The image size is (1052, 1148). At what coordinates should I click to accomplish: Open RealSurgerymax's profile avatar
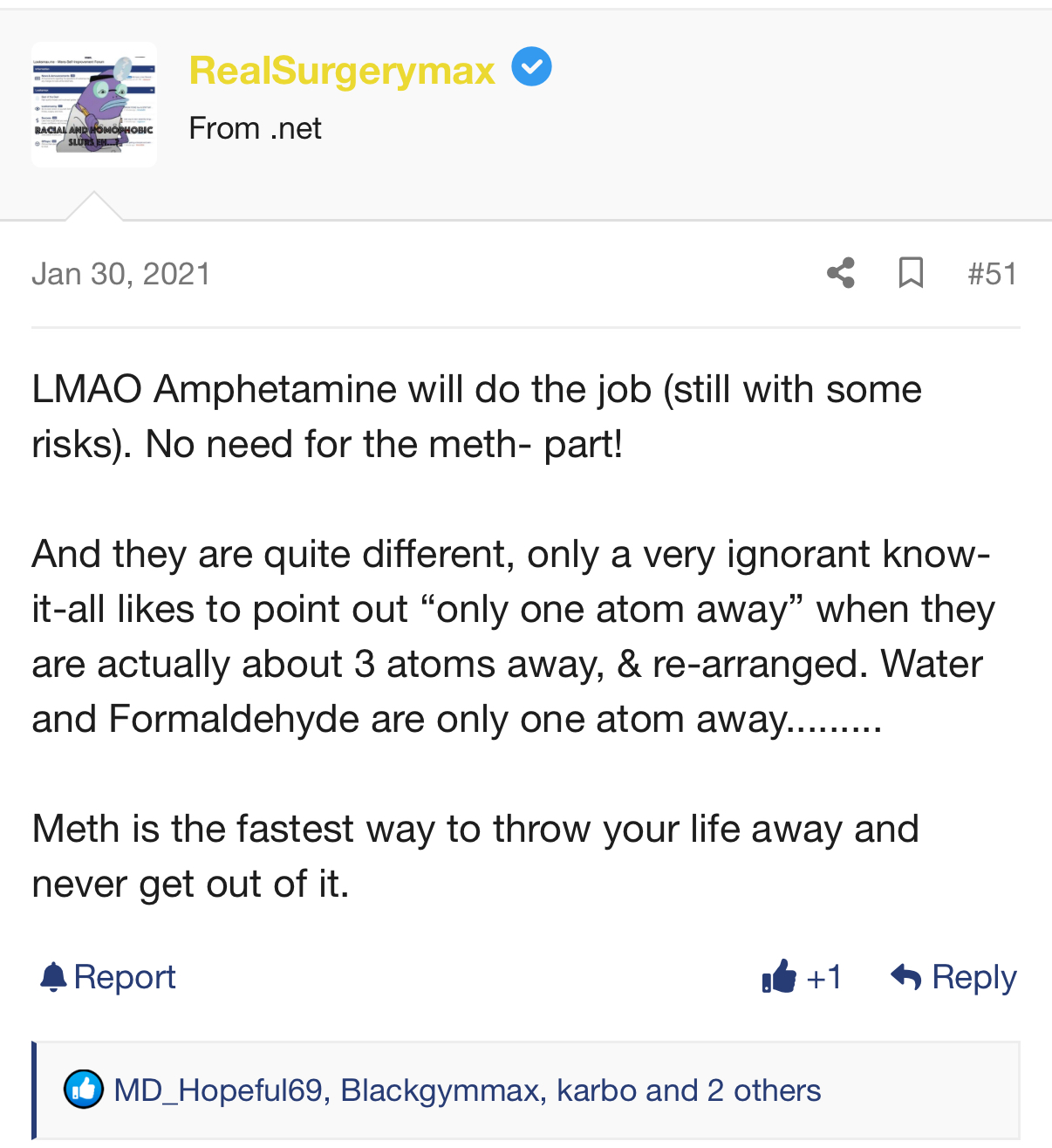[94, 105]
